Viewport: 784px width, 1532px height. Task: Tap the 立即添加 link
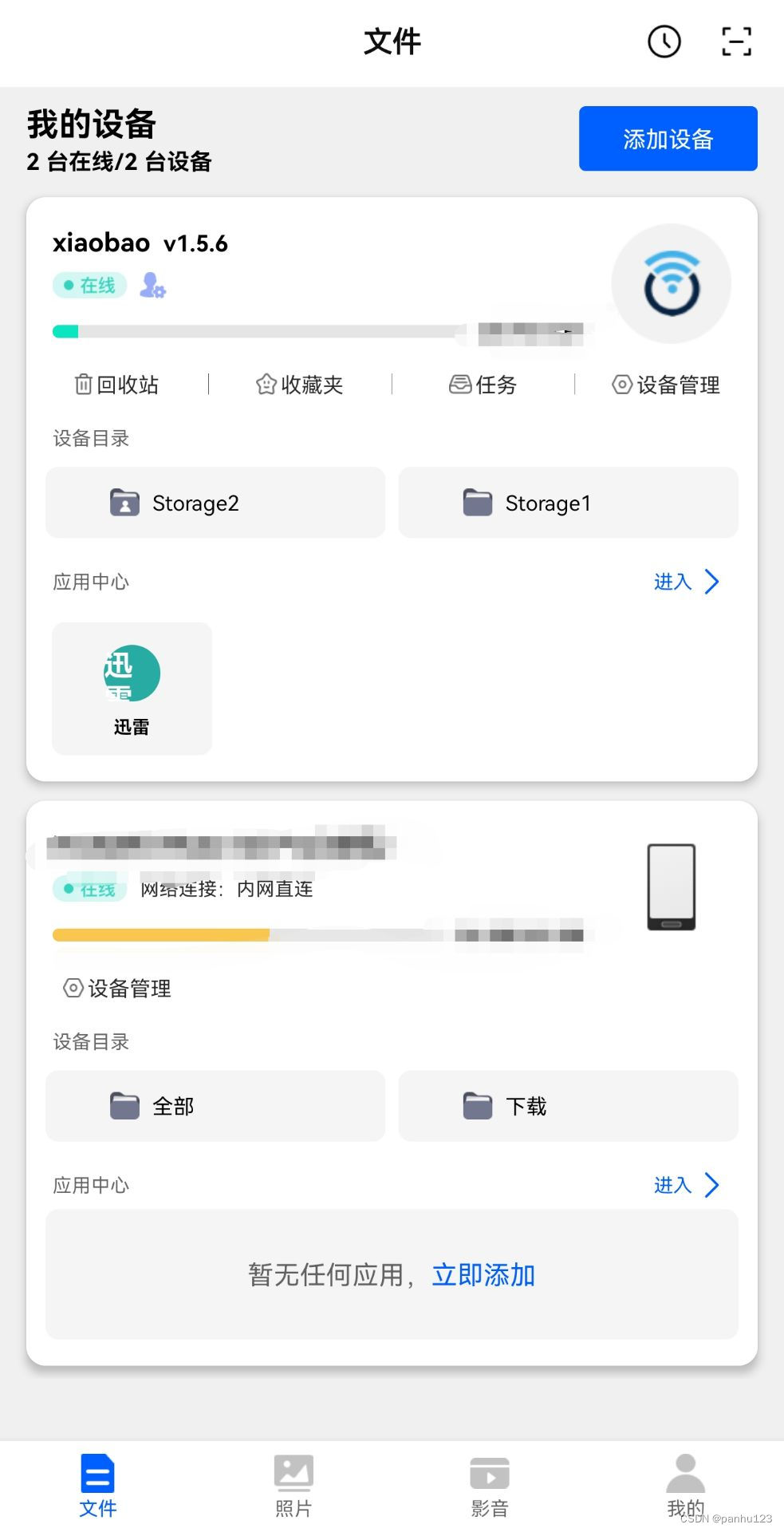tap(483, 1275)
